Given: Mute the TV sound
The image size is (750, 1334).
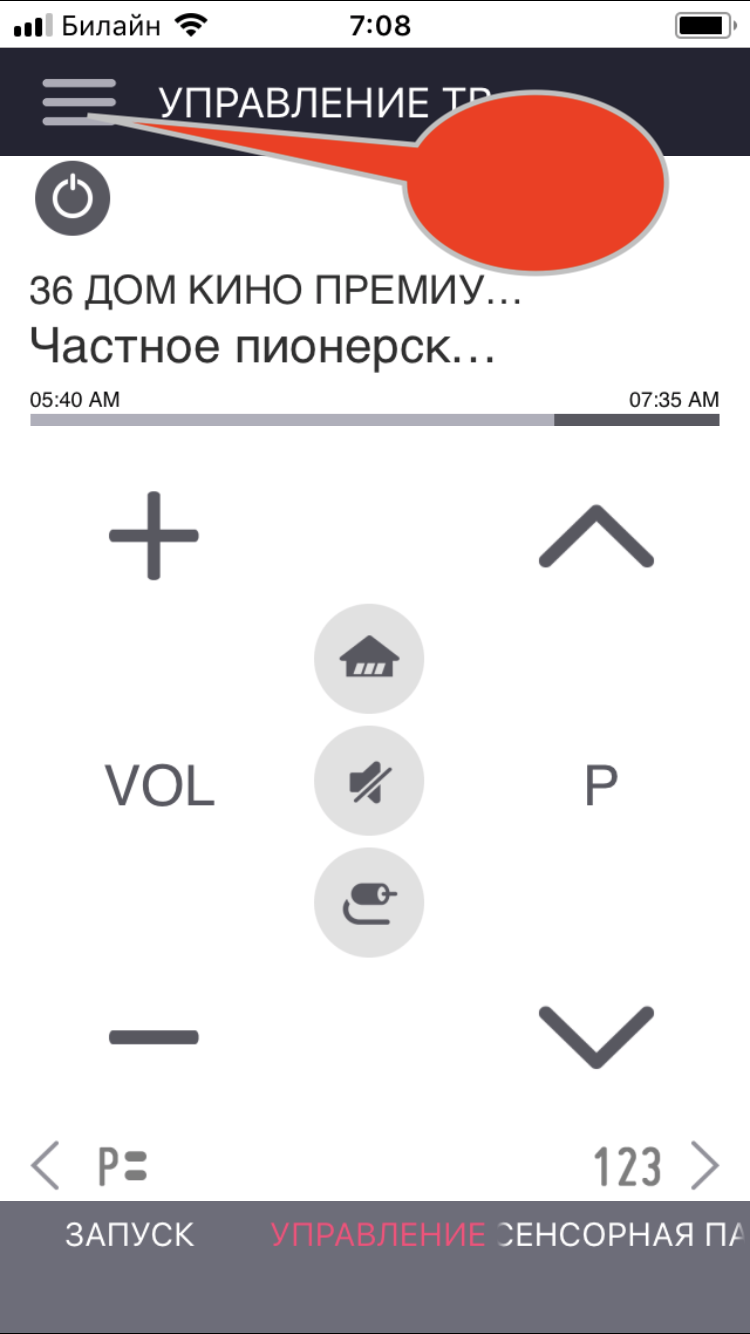Looking at the screenshot, I should pyautogui.click(x=369, y=781).
